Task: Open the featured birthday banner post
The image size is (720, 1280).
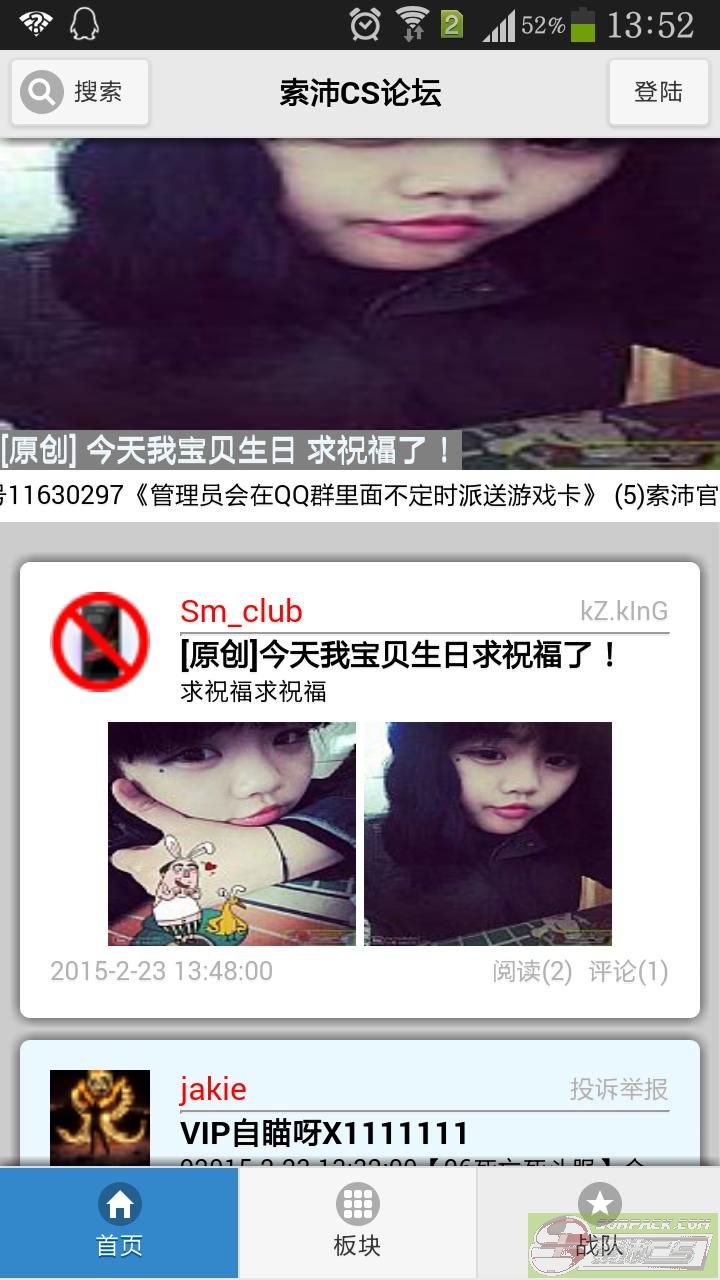Action: pyautogui.click(x=360, y=300)
